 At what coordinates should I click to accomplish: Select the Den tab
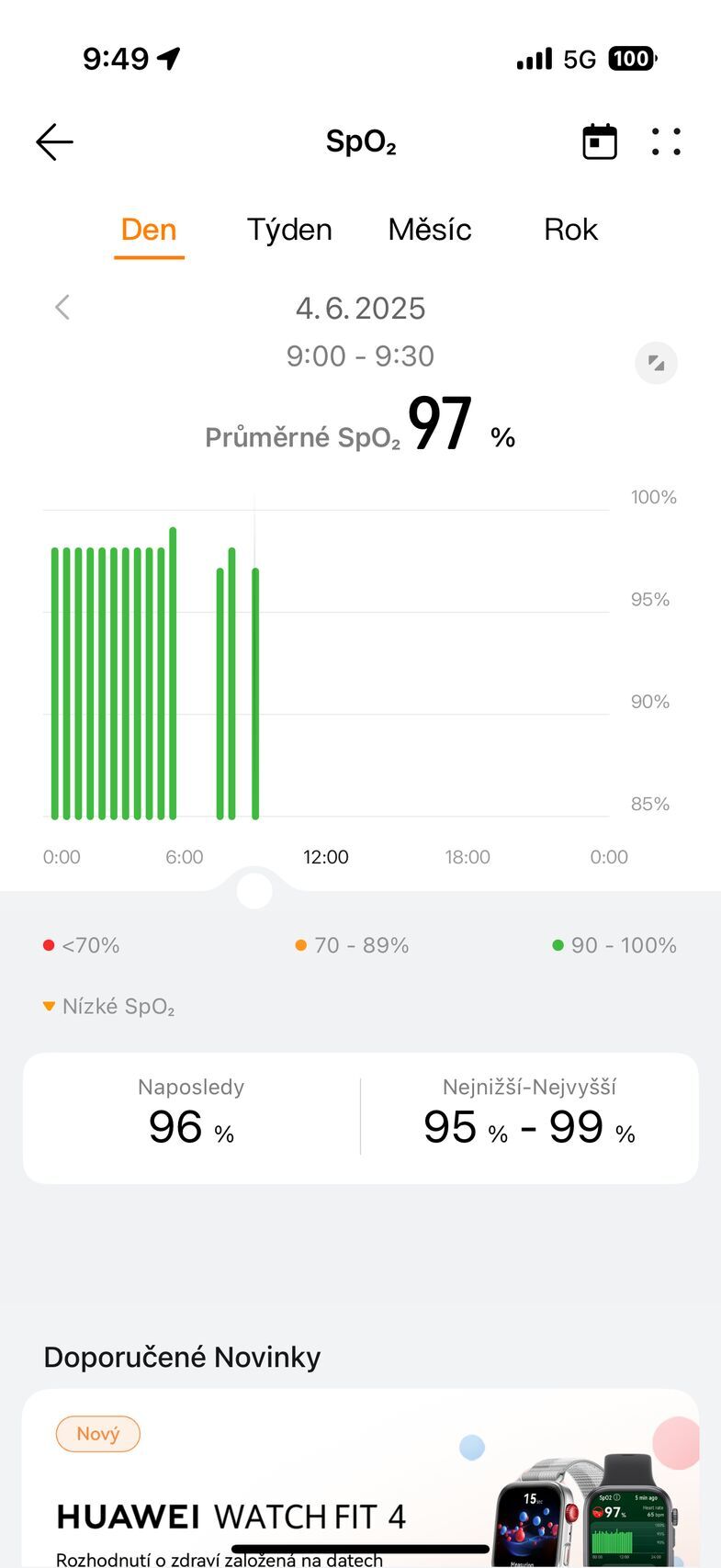click(149, 230)
